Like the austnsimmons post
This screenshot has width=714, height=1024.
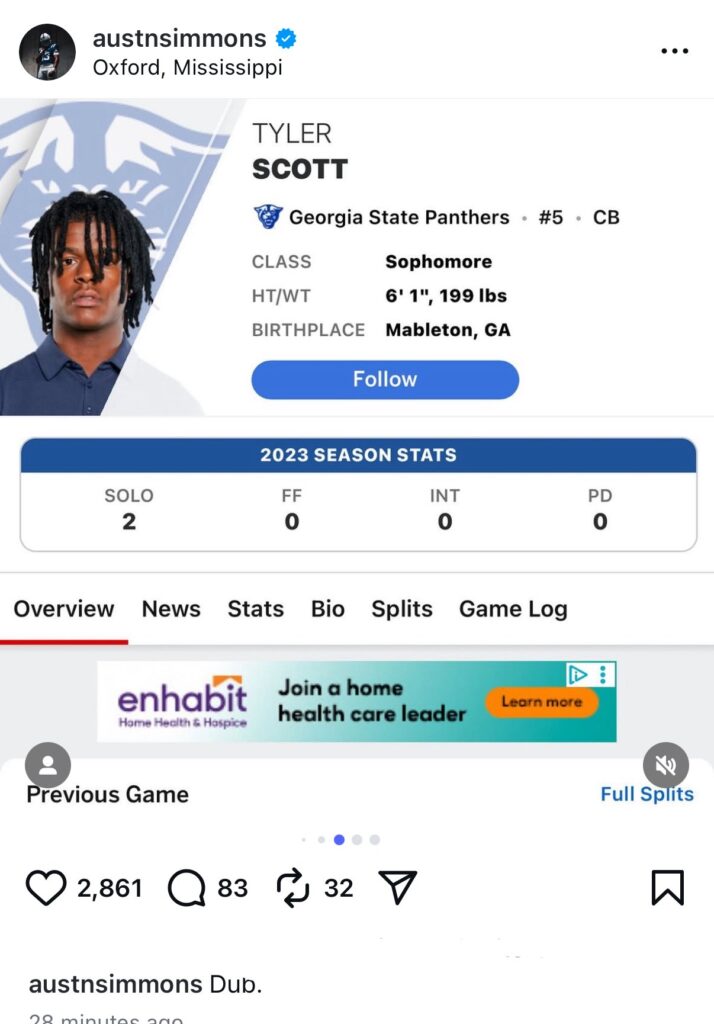(x=45, y=887)
